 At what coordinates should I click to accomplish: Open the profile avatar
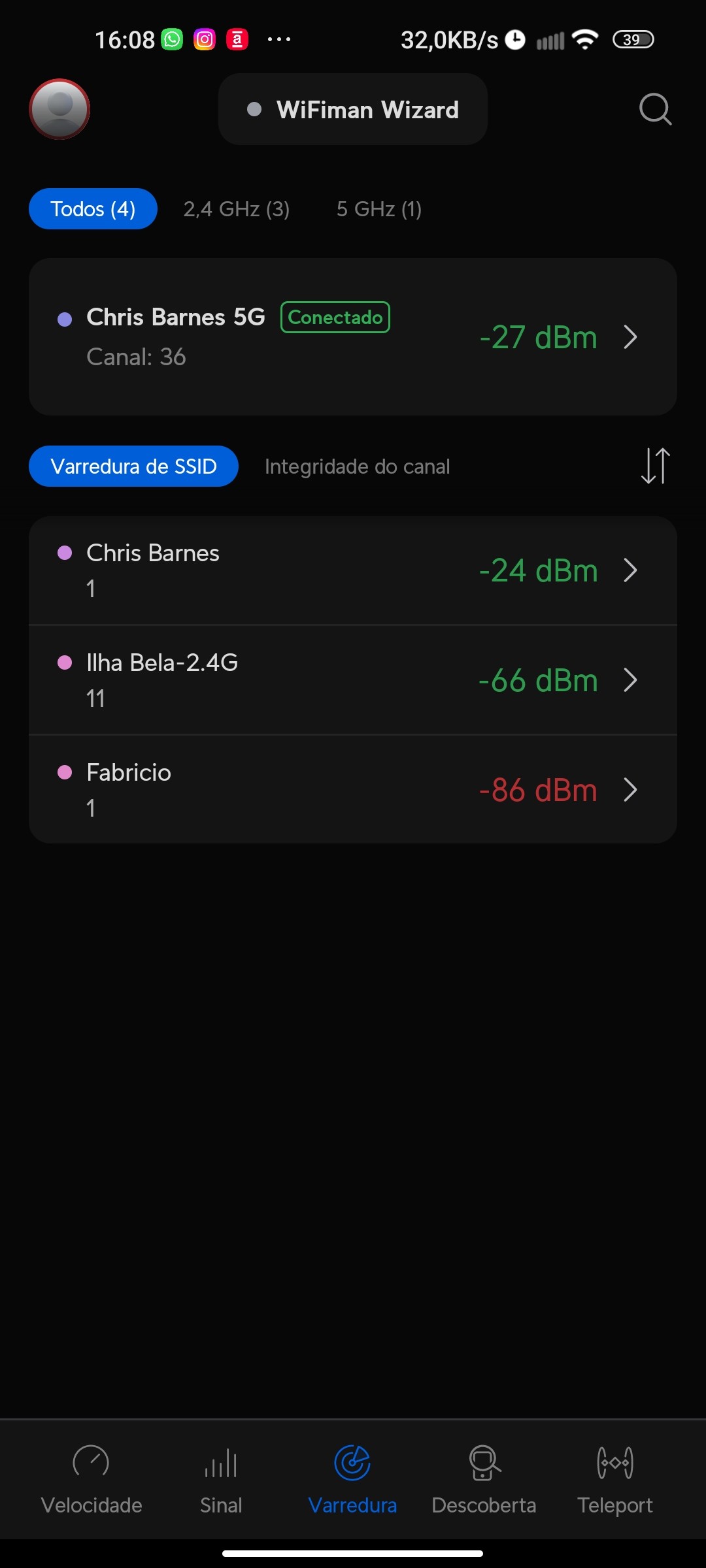coord(59,109)
